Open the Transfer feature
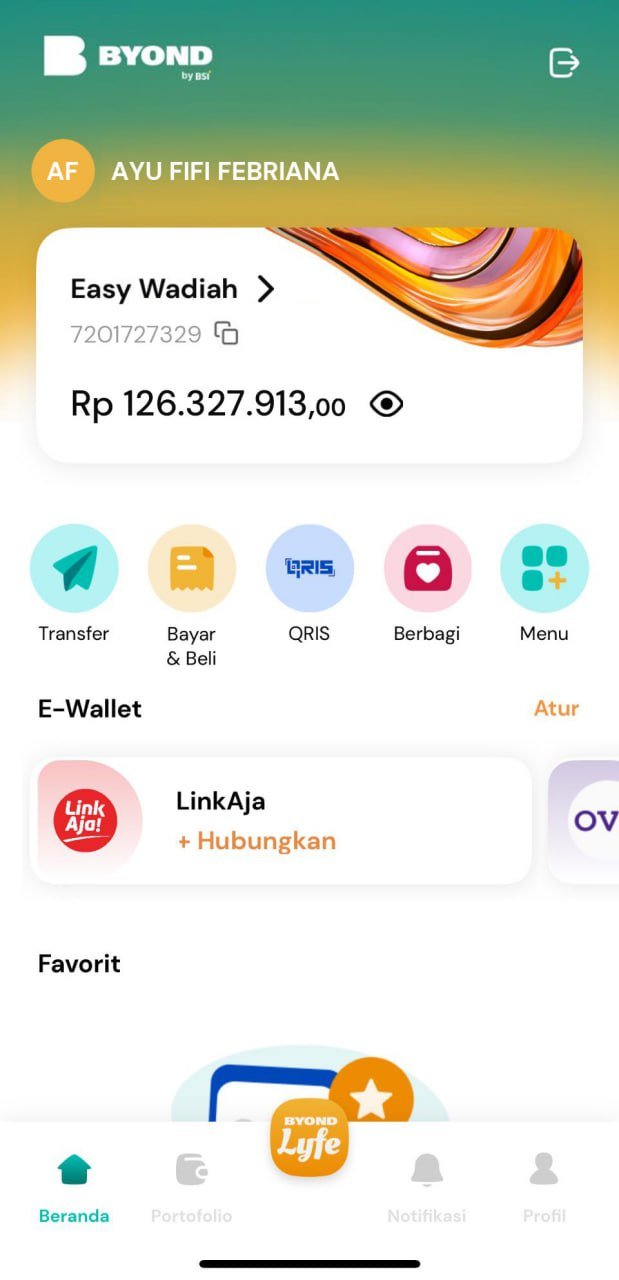The height and width of the screenshot is (1280, 619). tap(74, 568)
